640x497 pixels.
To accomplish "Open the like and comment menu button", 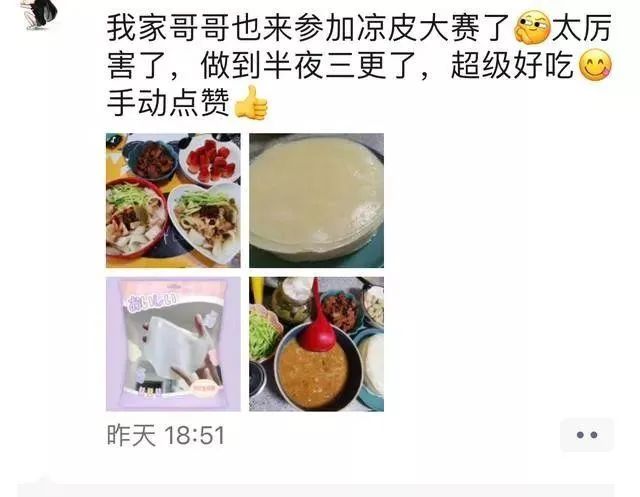I will [586, 435].
